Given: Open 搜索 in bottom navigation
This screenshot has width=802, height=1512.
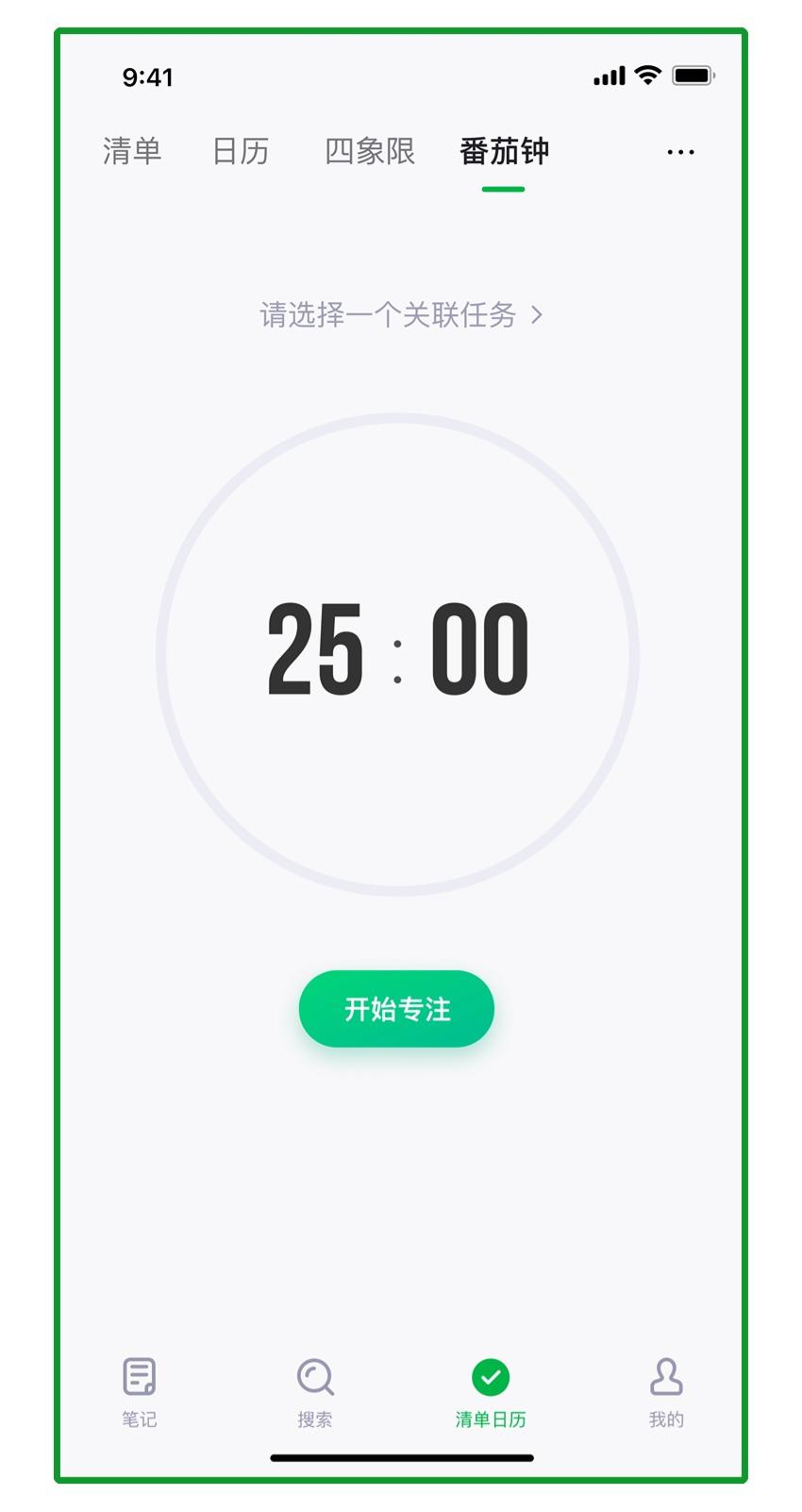Looking at the screenshot, I should [314, 1391].
